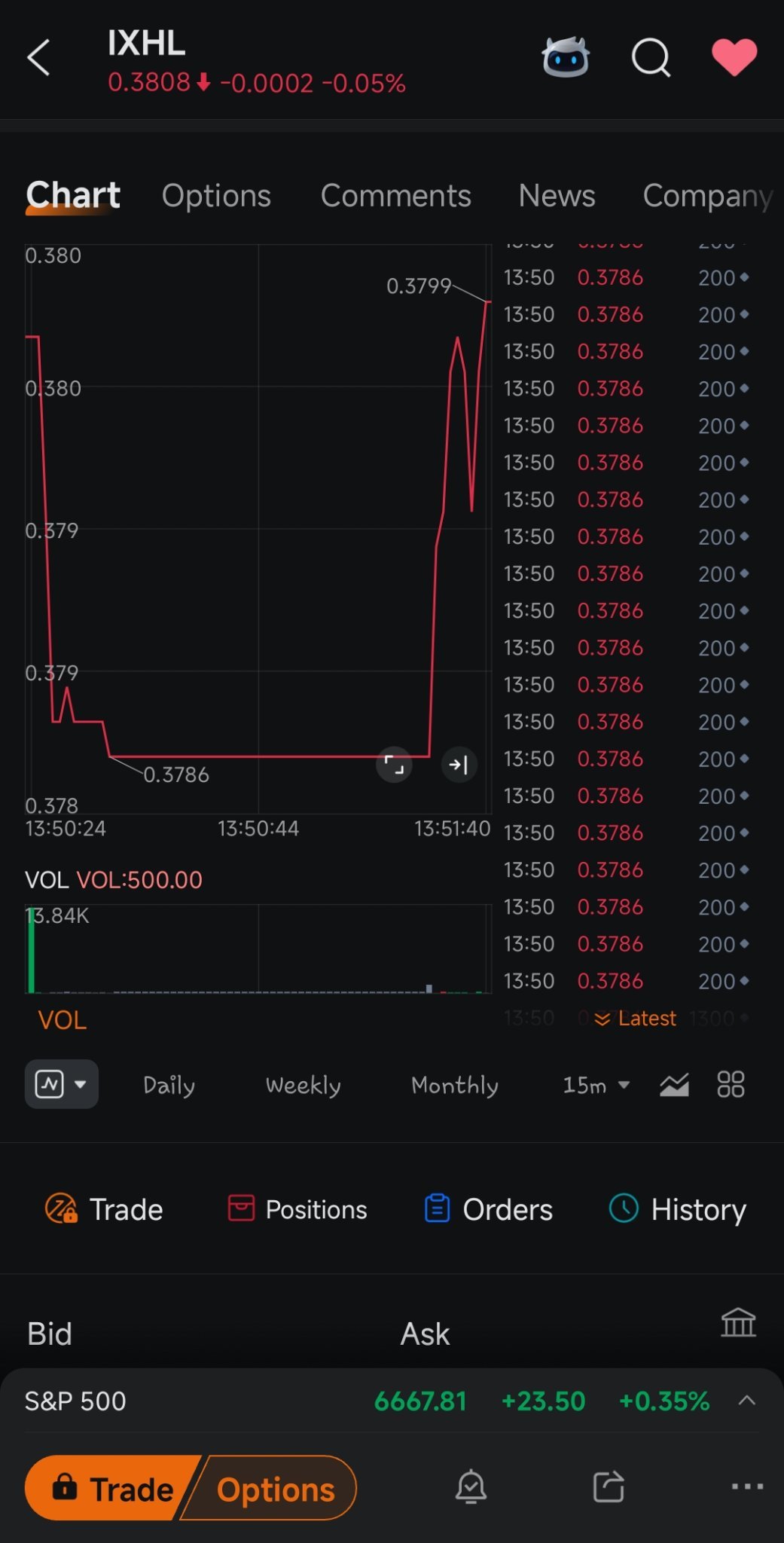This screenshot has width=784, height=1543.
Task: Switch to the top Options tab
Action: coord(216,195)
